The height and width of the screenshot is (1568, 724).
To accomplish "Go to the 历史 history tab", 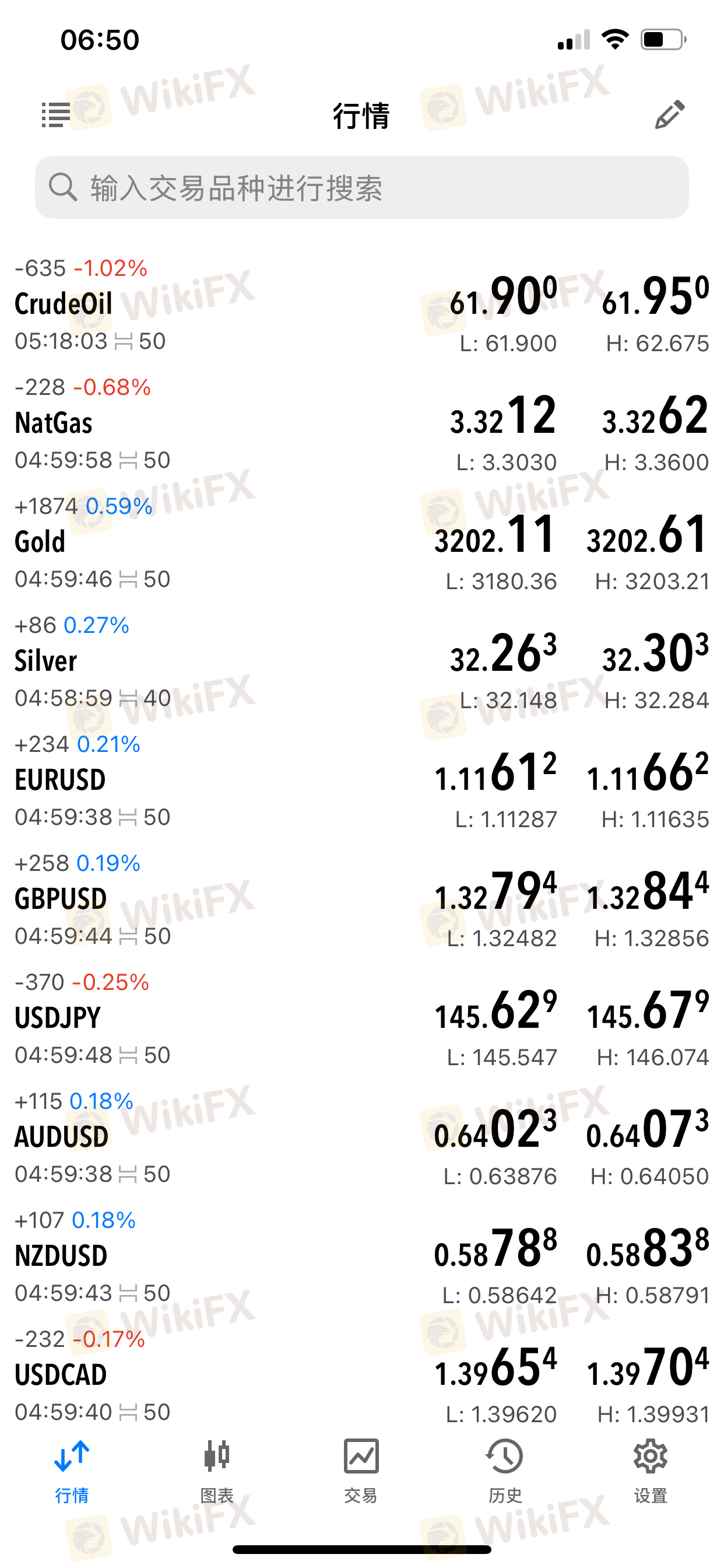I will coord(505,1471).
